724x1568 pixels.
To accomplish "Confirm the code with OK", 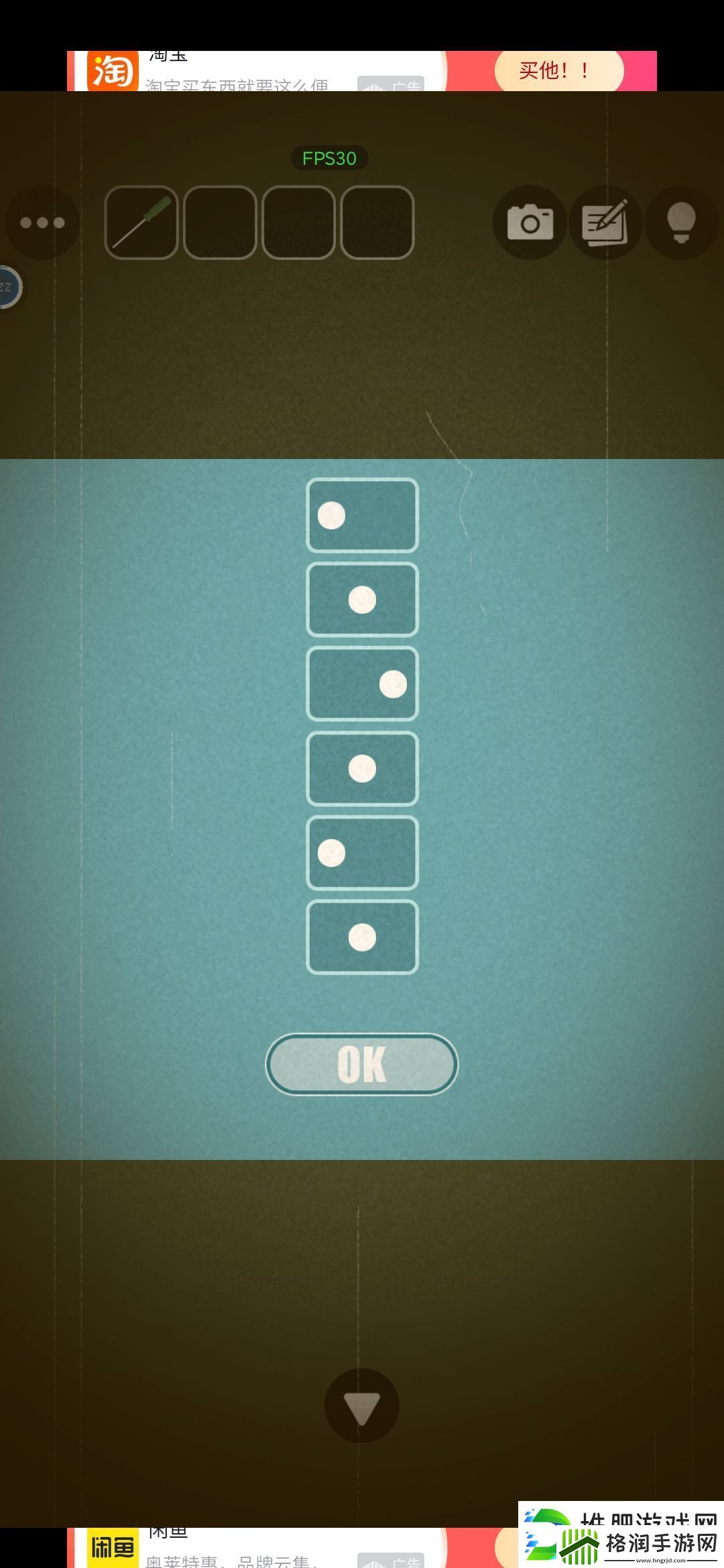I will point(362,1064).
